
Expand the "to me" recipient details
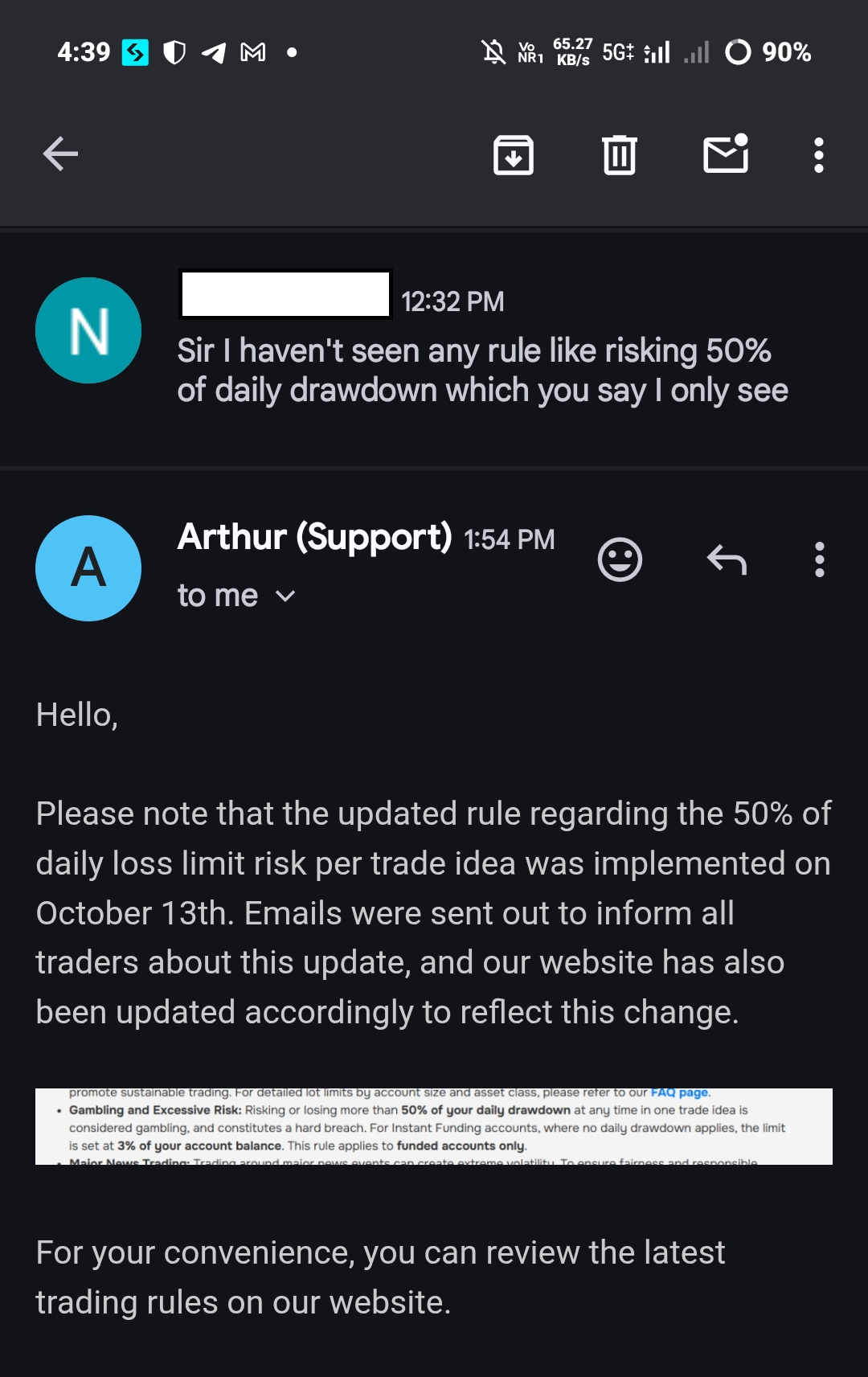[x=236, y=596]
